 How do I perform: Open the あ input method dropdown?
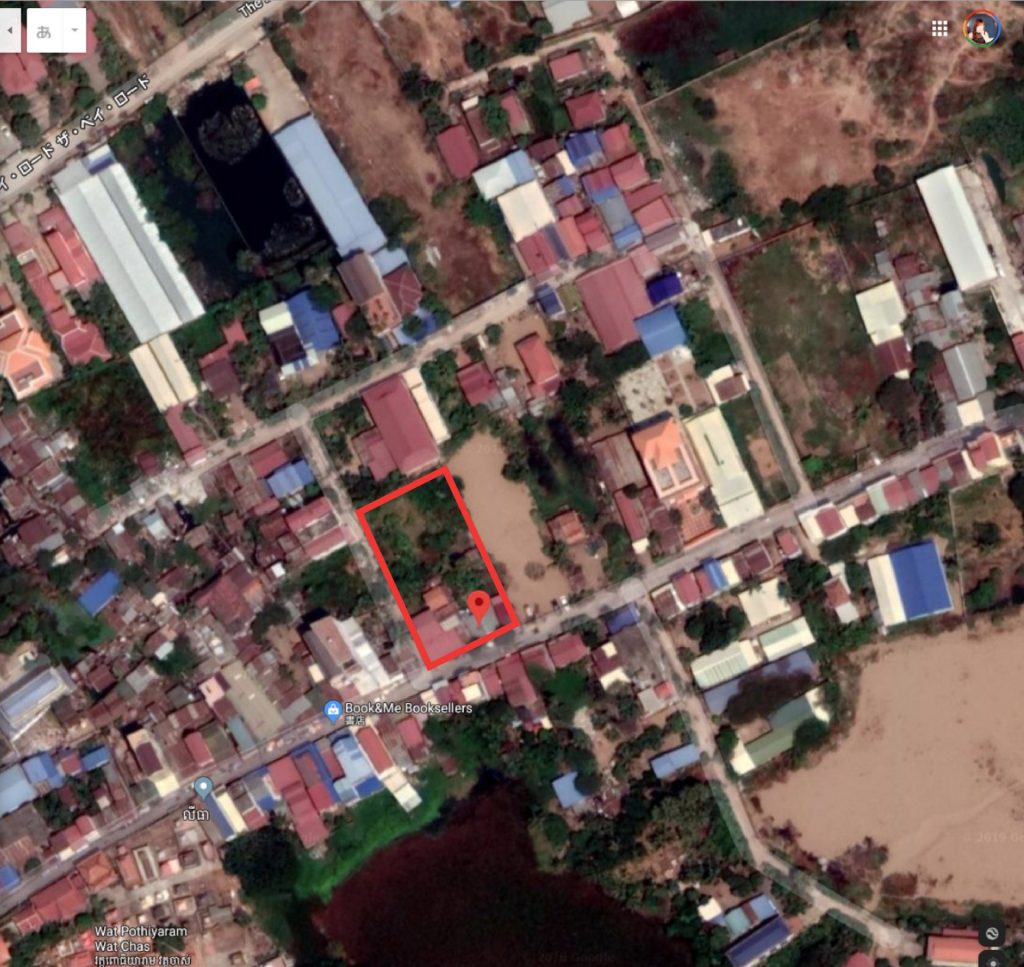point(56,31)
